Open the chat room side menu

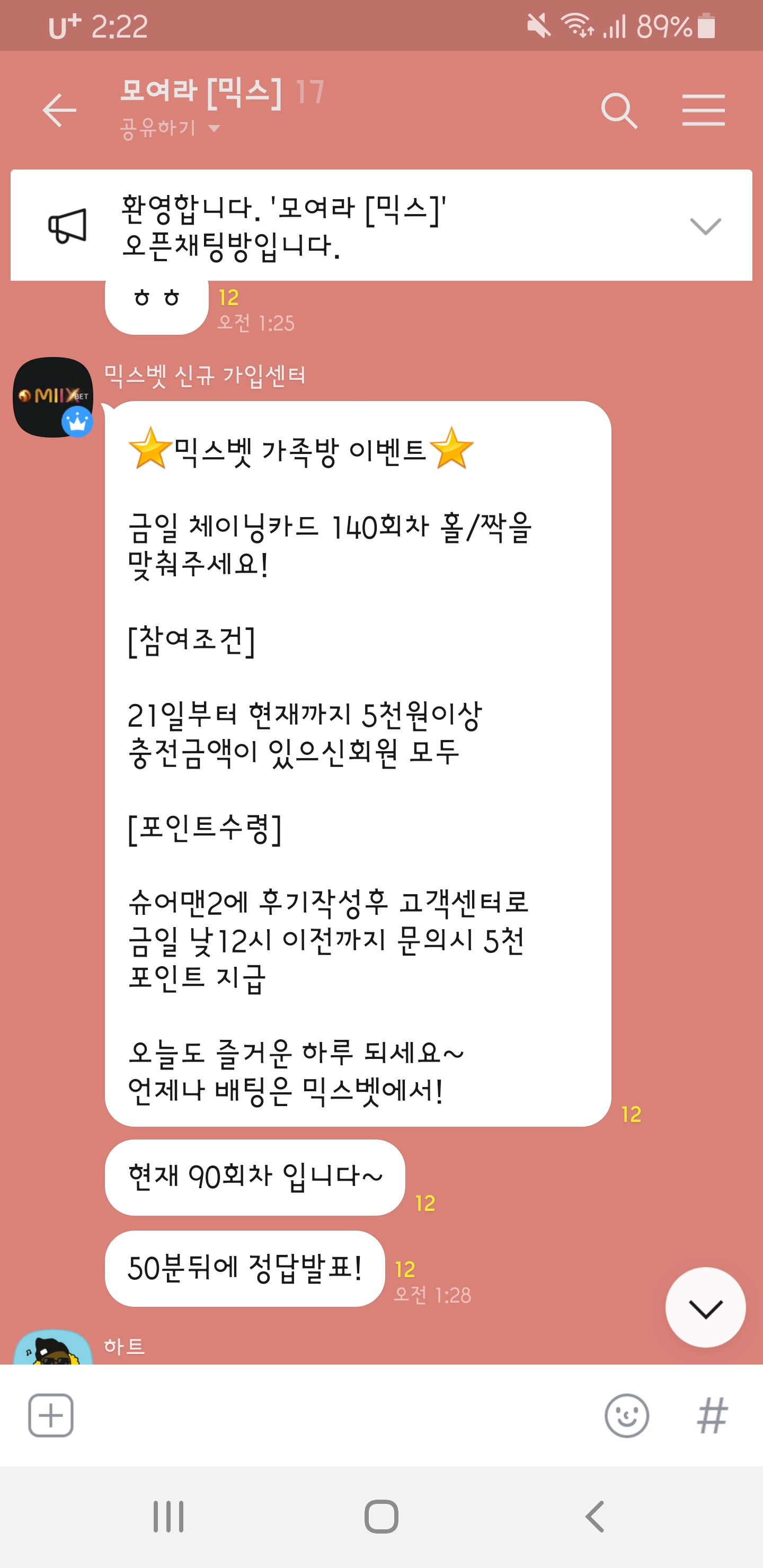pyautogui.click(x=703, y=110)
